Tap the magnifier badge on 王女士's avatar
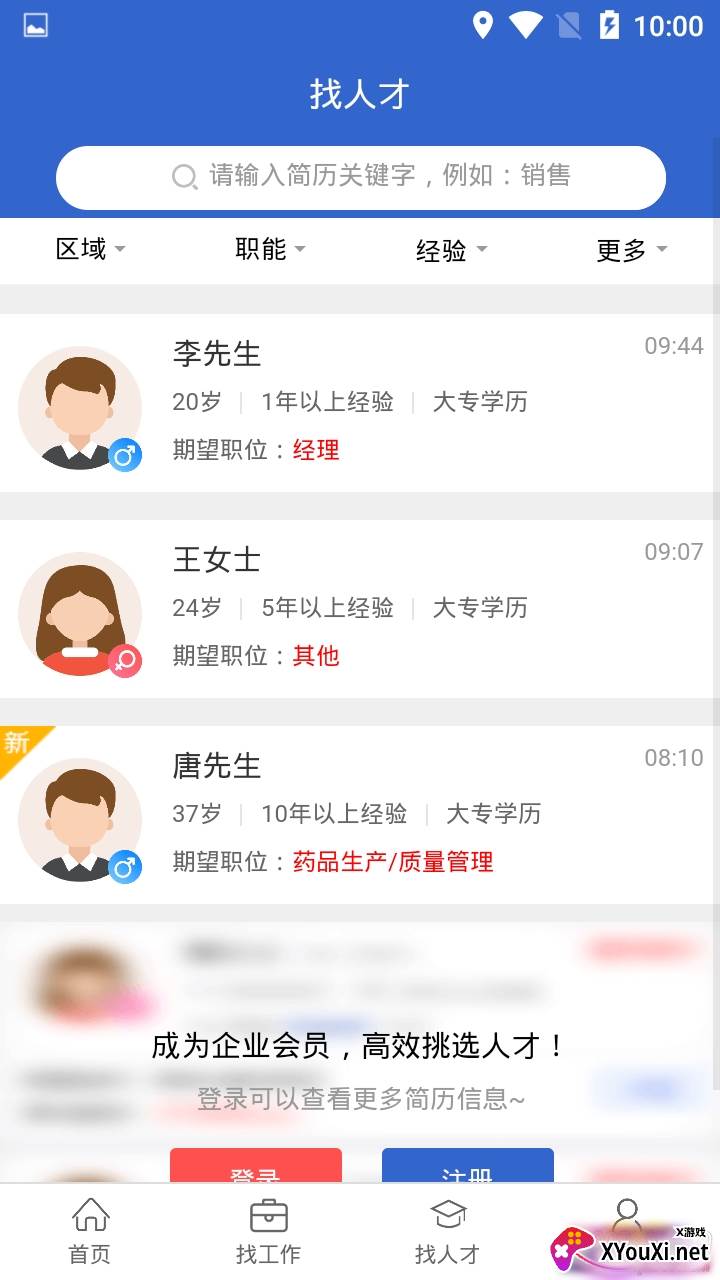 point(126,661)
